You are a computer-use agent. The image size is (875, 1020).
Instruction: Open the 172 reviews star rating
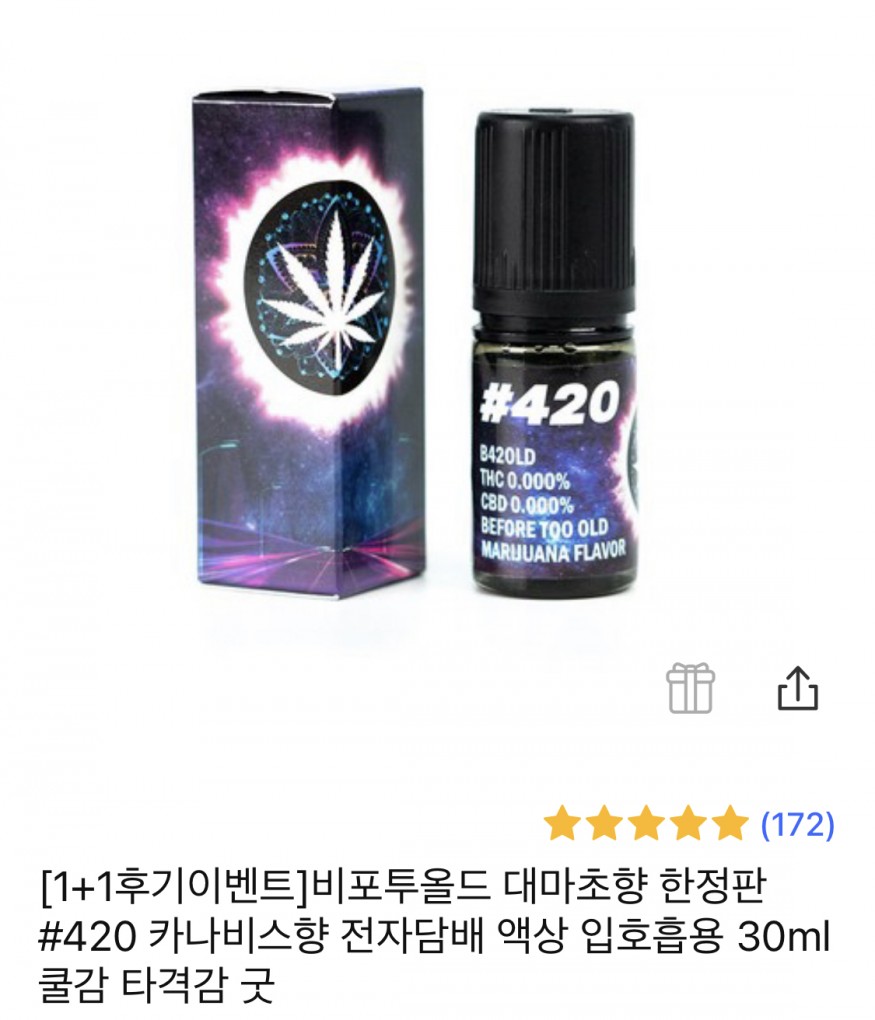coord(689,825)
